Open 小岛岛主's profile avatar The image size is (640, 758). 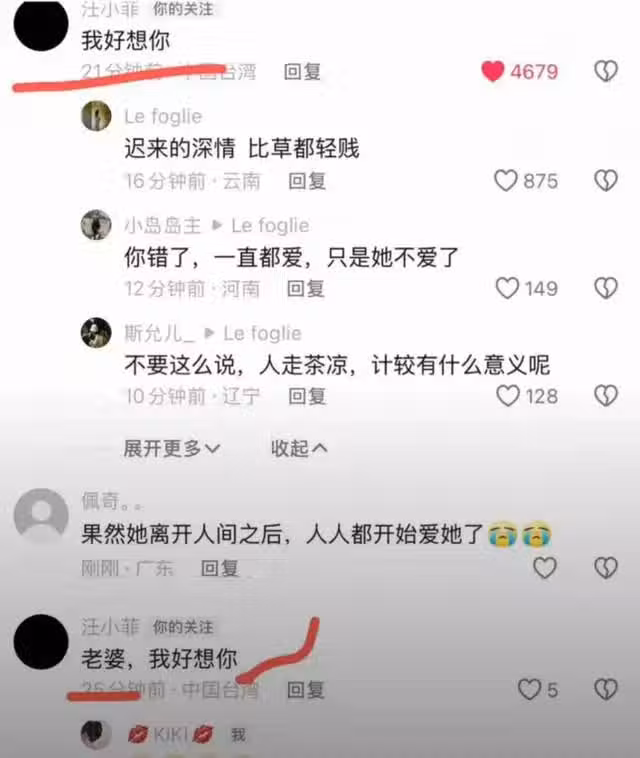coord(96,225)
